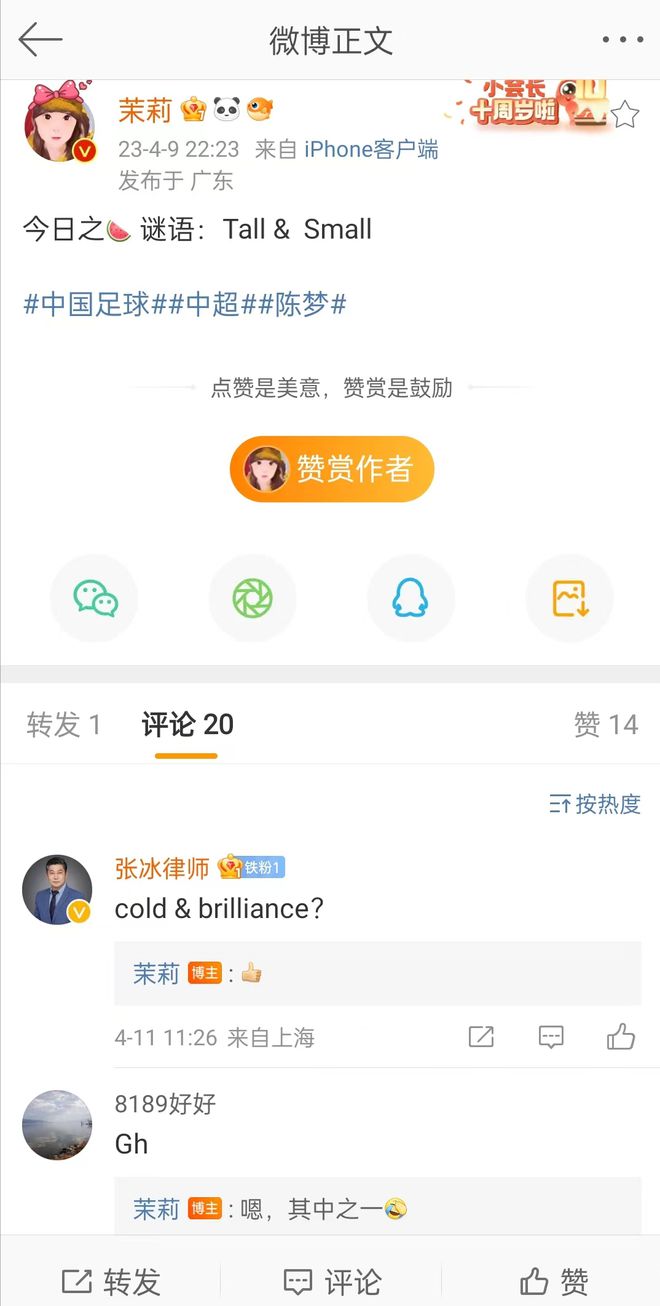Switch to the 转发 tab
The height and width of the screenshot is (1306, 660).
pyautogui.click(x=64, y=725)
